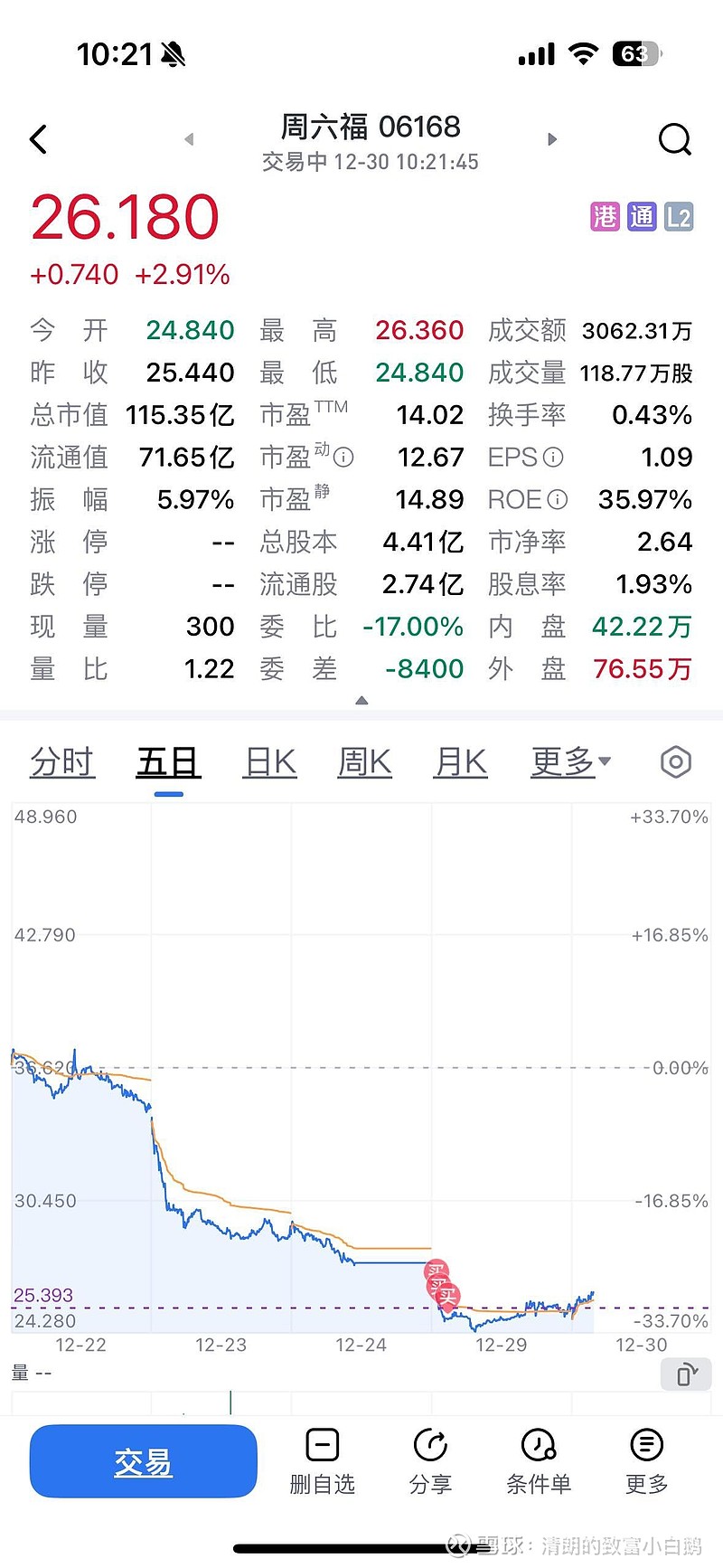Tap right arrow to view next stock

(552, 139)
